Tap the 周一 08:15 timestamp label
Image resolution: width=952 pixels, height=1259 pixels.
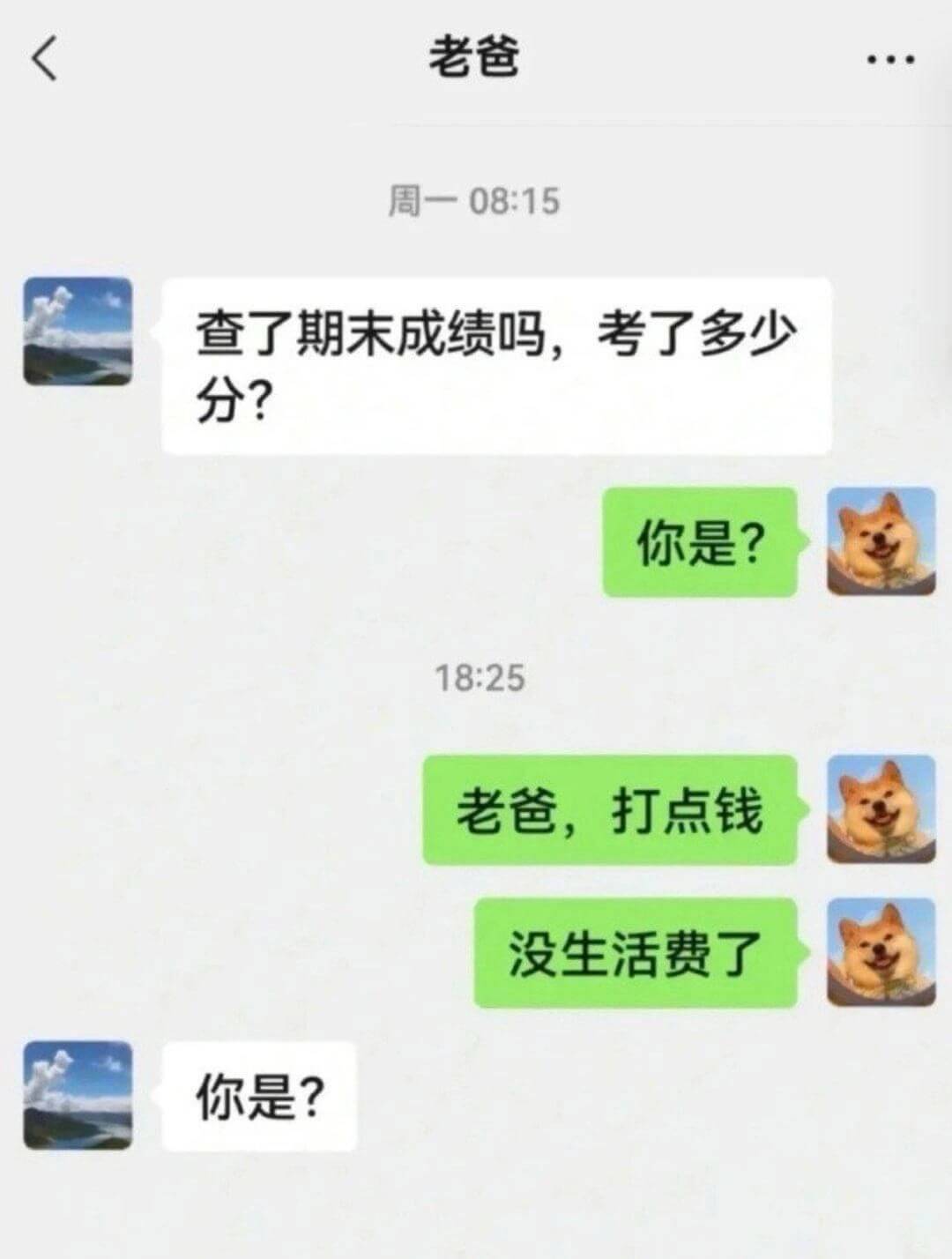point(476,198)
